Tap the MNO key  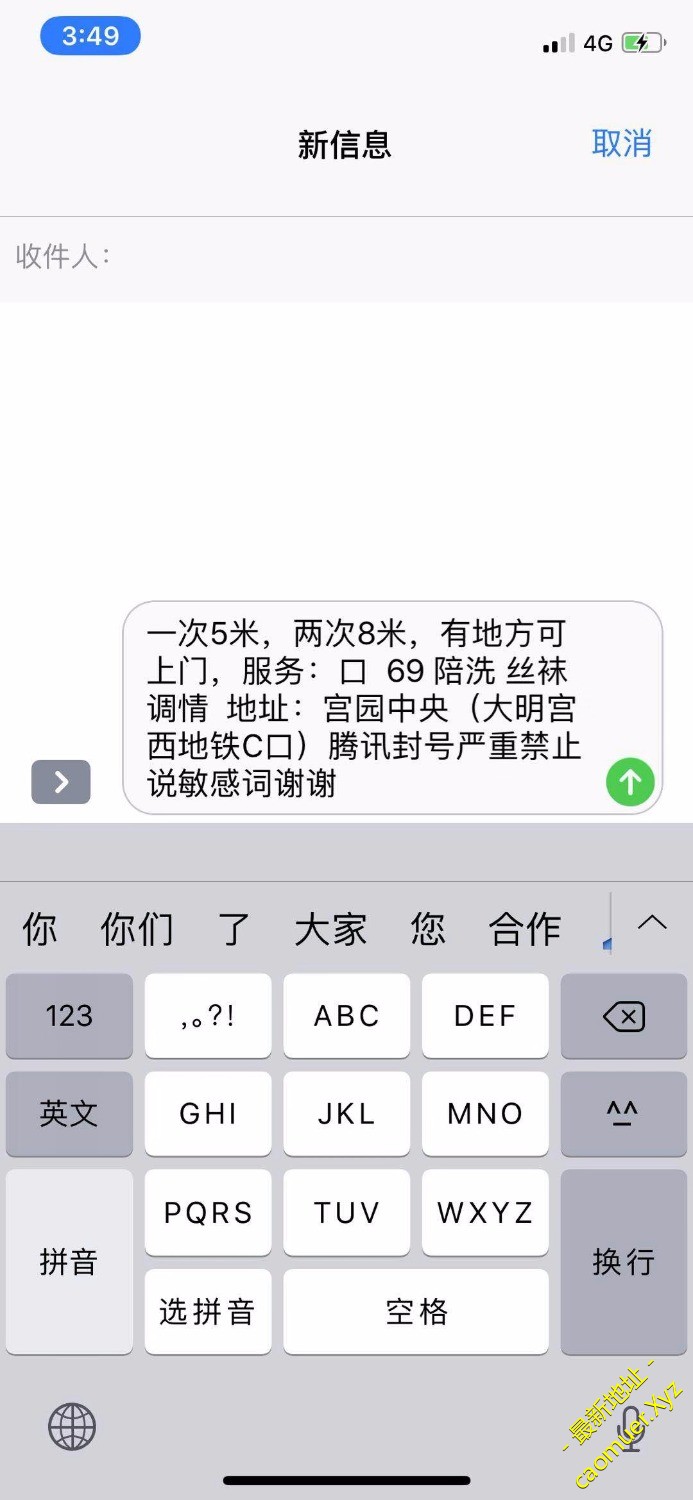[x=485, y=1113]
